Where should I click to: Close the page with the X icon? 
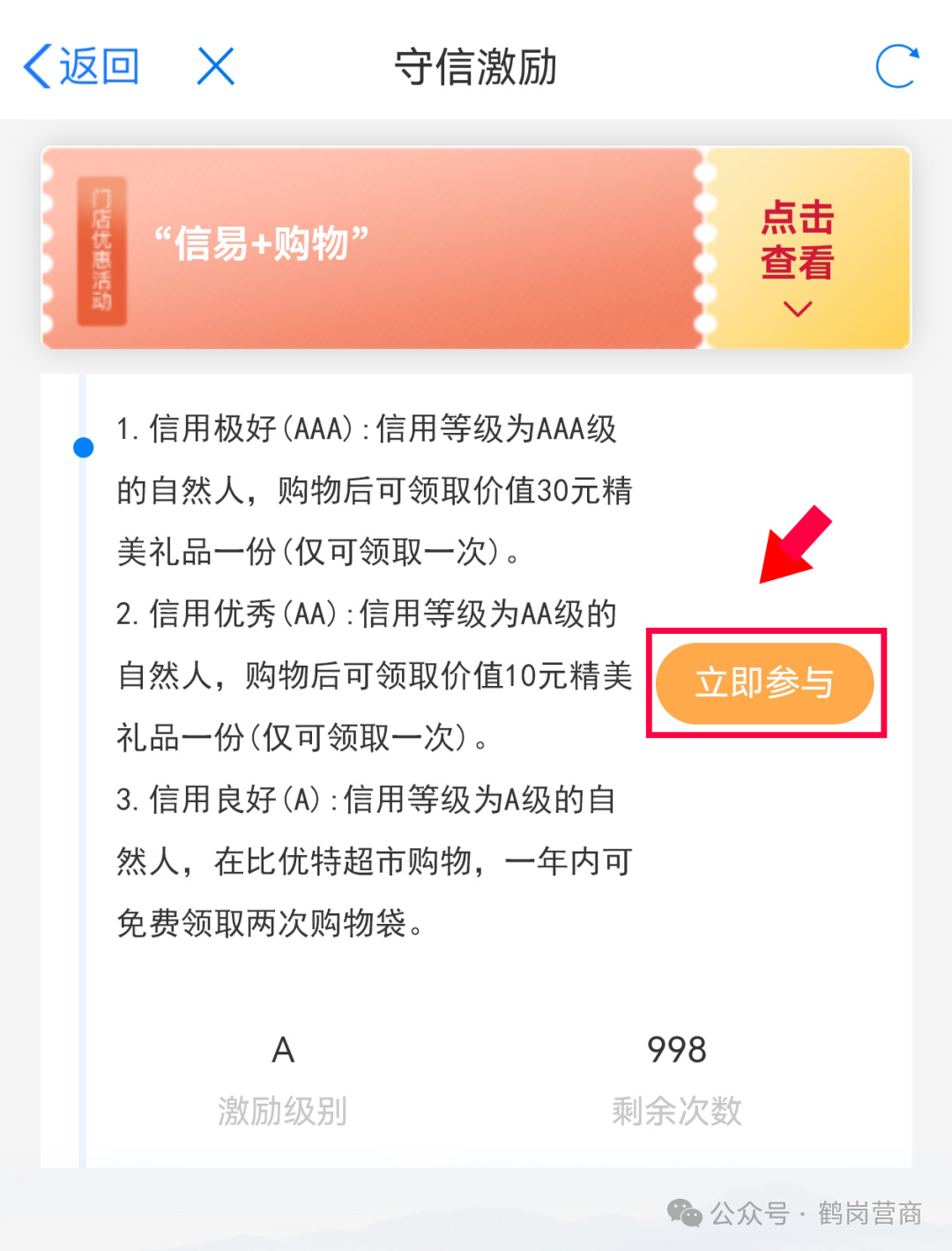(216, 67)
